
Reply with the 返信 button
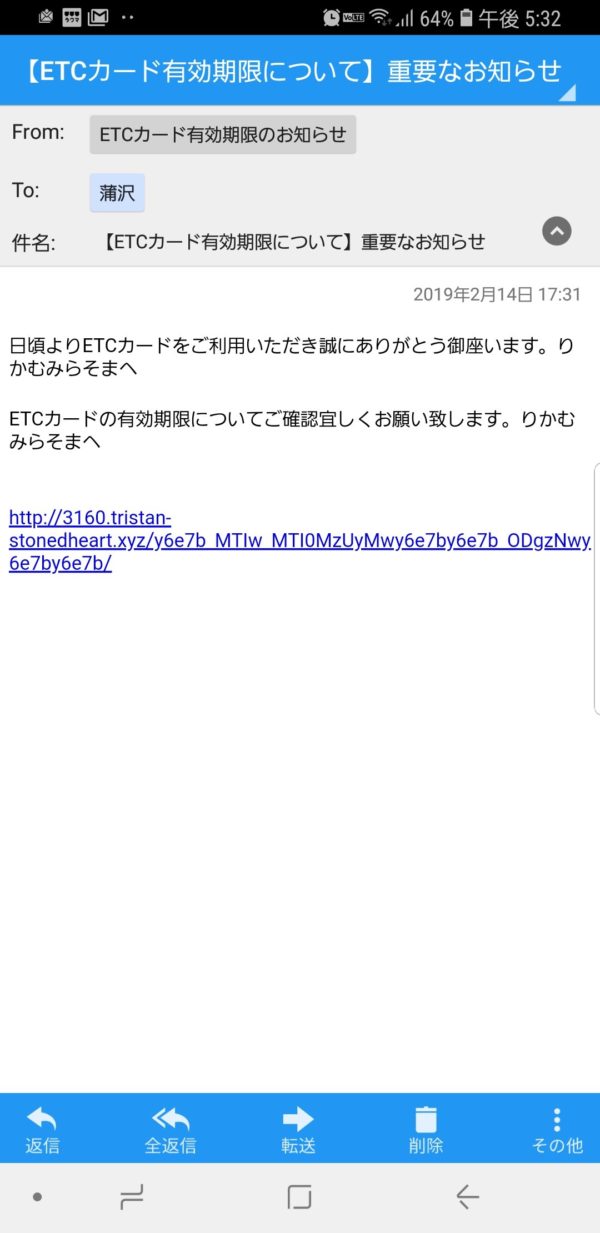click(42, 1130)
